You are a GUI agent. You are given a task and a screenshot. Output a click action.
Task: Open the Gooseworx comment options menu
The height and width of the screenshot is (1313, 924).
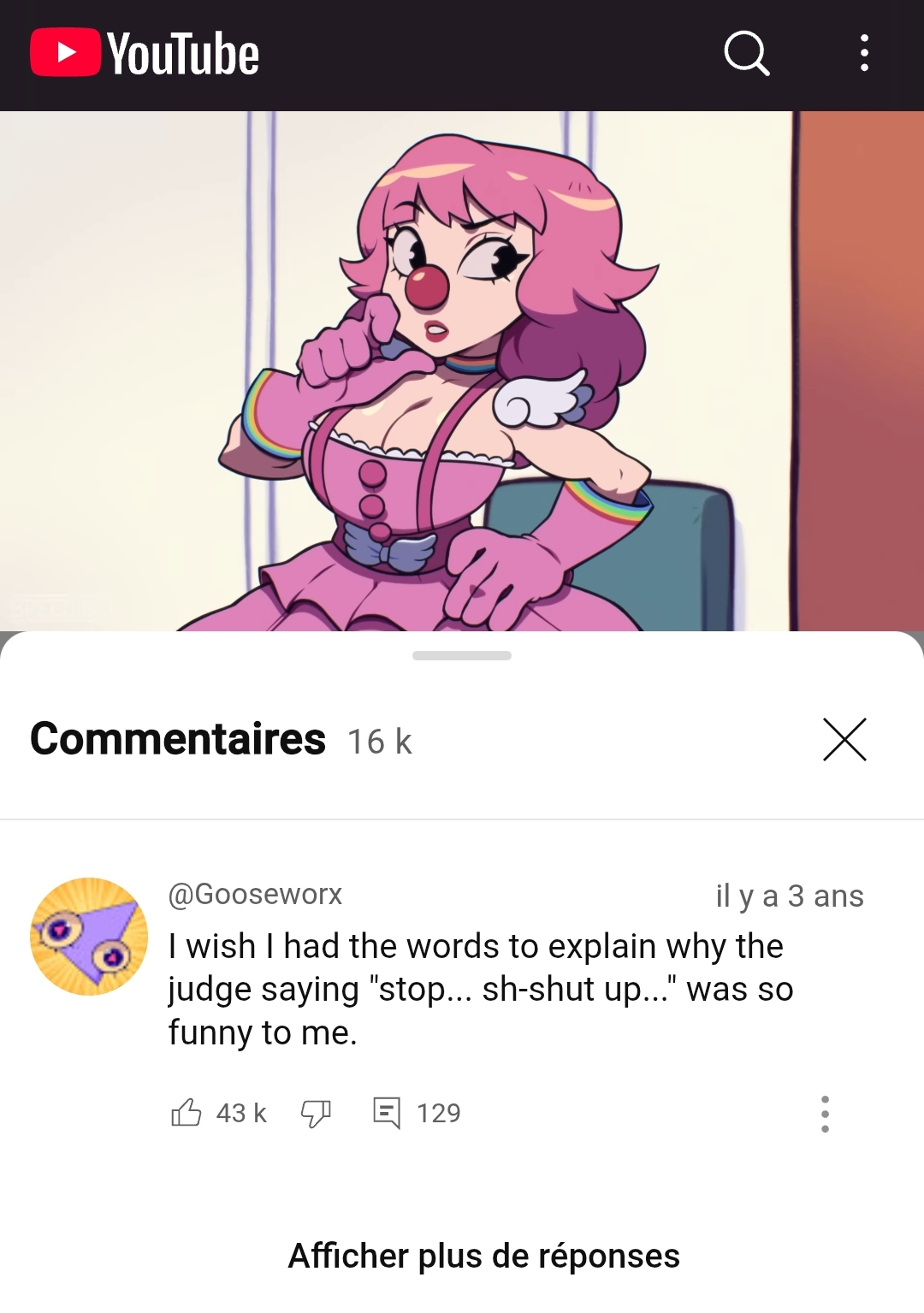825,1114
